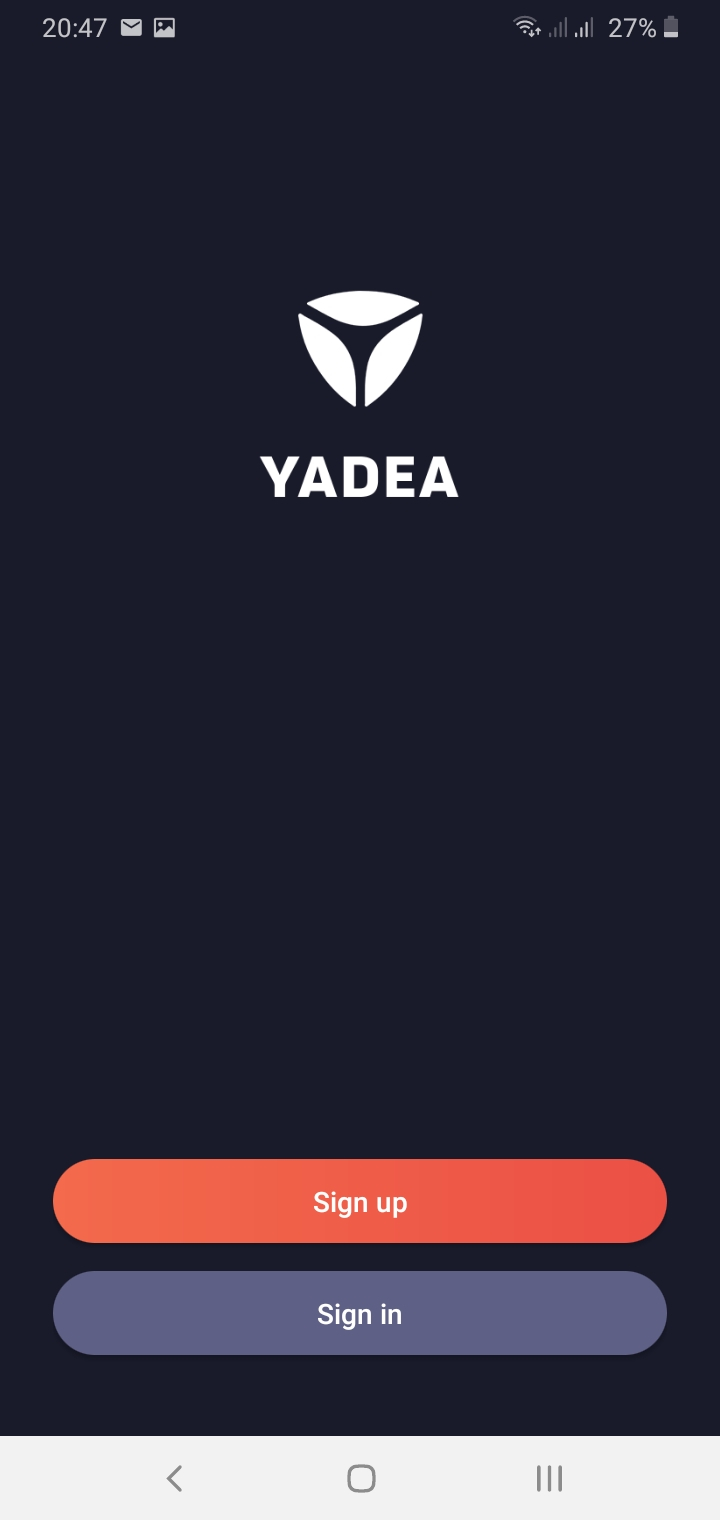Go back using the system back arrow
720x1520 pixels.
pos(175,1478)
